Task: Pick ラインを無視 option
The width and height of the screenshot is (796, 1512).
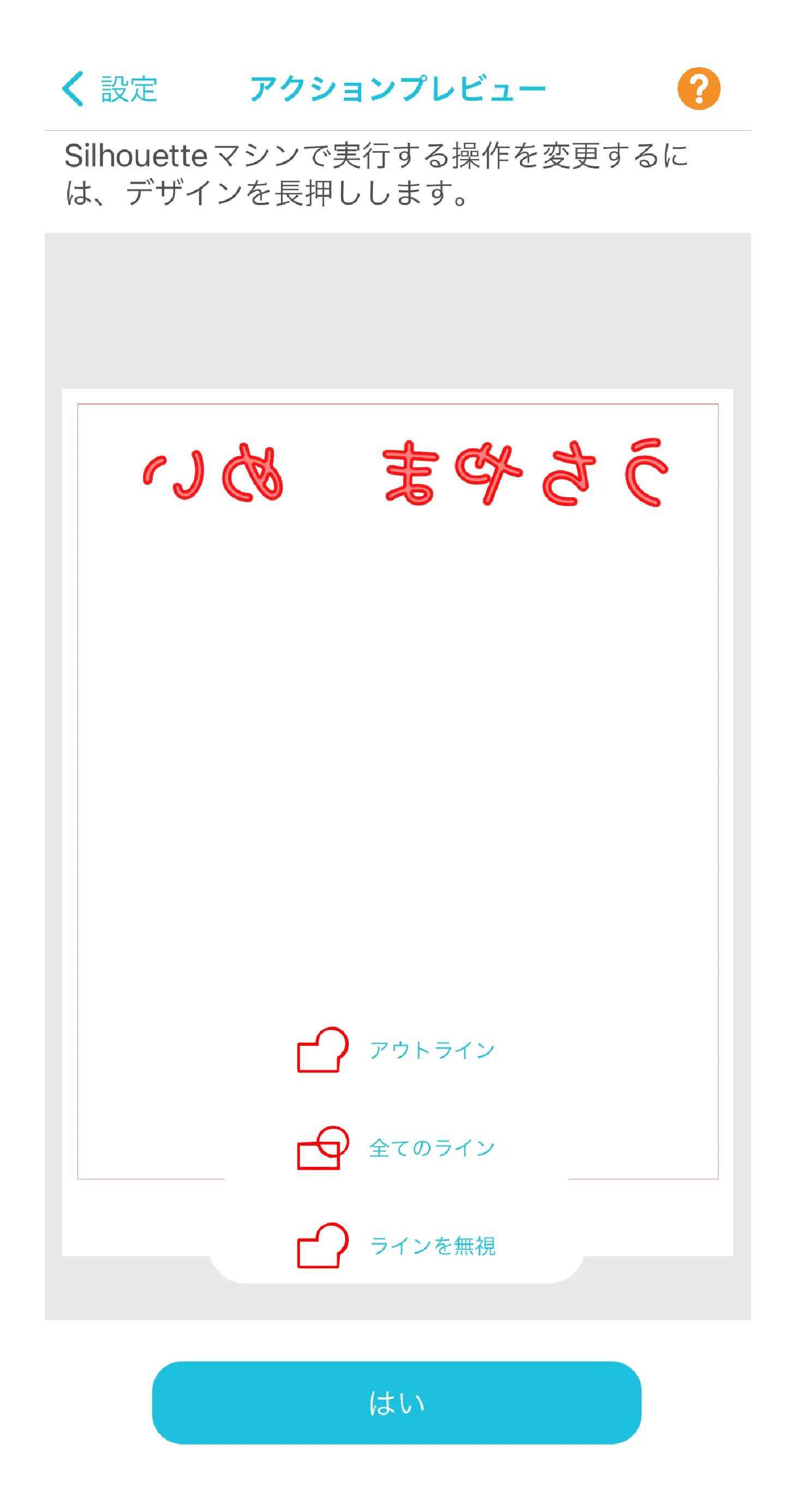Action: [397, 1245]
